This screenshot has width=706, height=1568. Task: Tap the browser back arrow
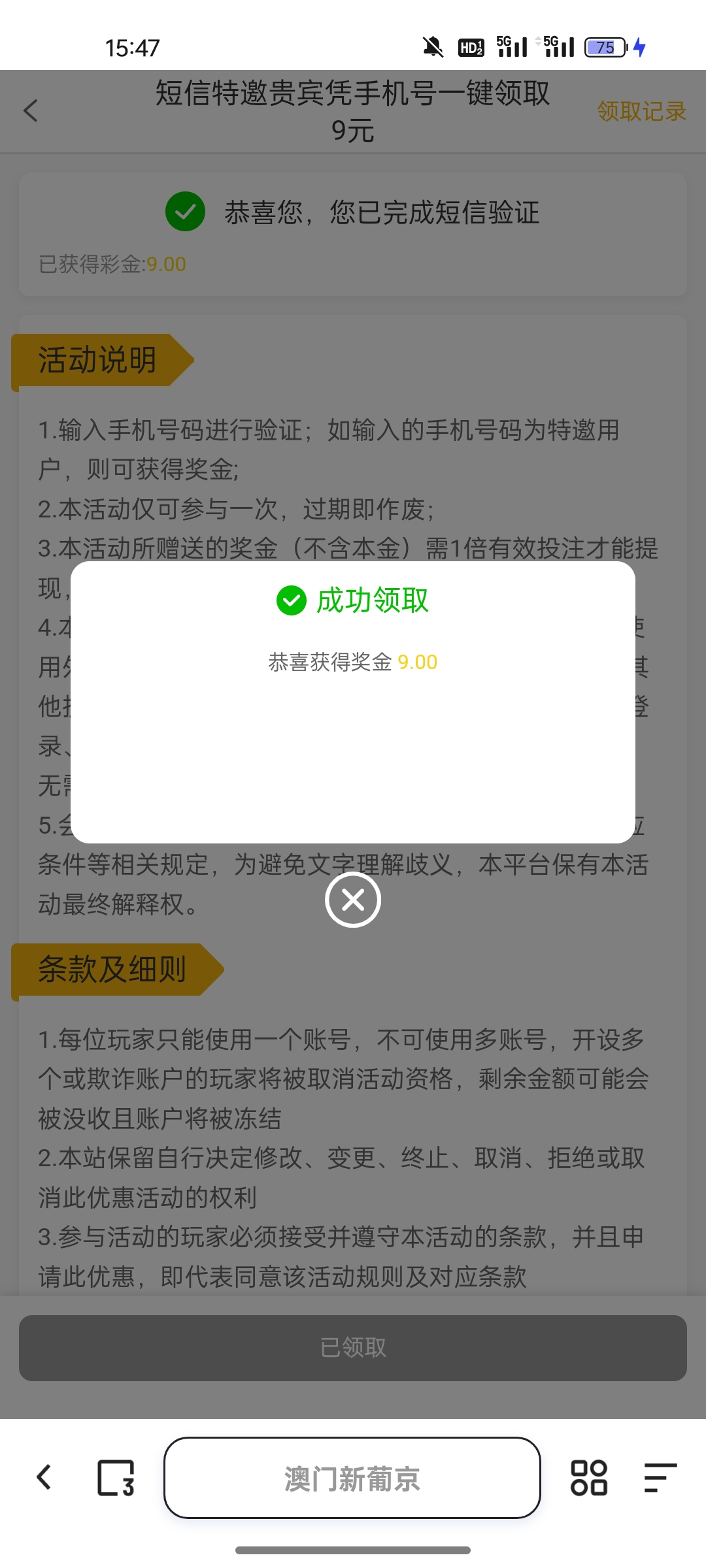coord(44,1477)
